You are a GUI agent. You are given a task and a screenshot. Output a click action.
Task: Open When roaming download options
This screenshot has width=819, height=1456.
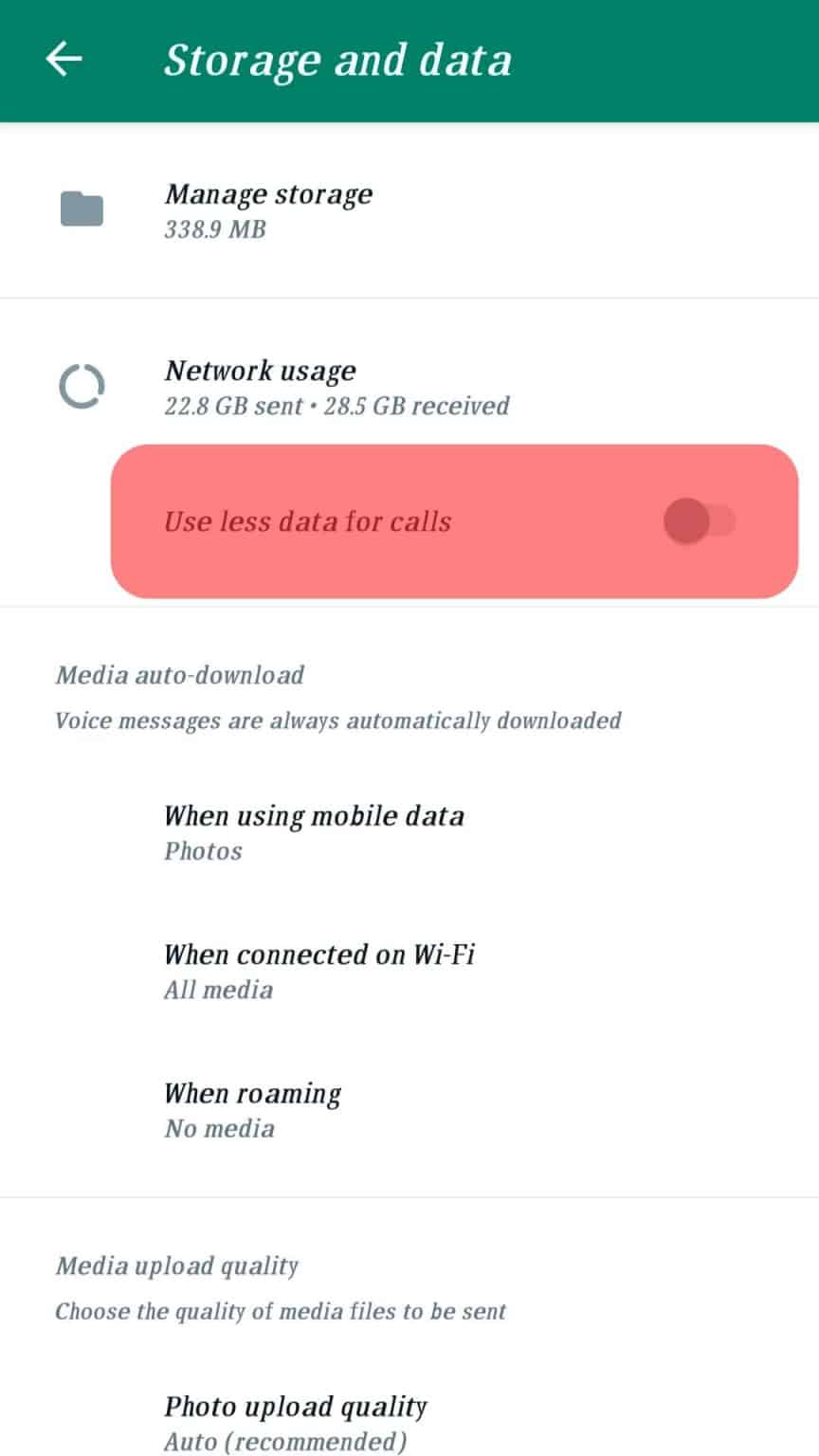[x=253, y=1107]
